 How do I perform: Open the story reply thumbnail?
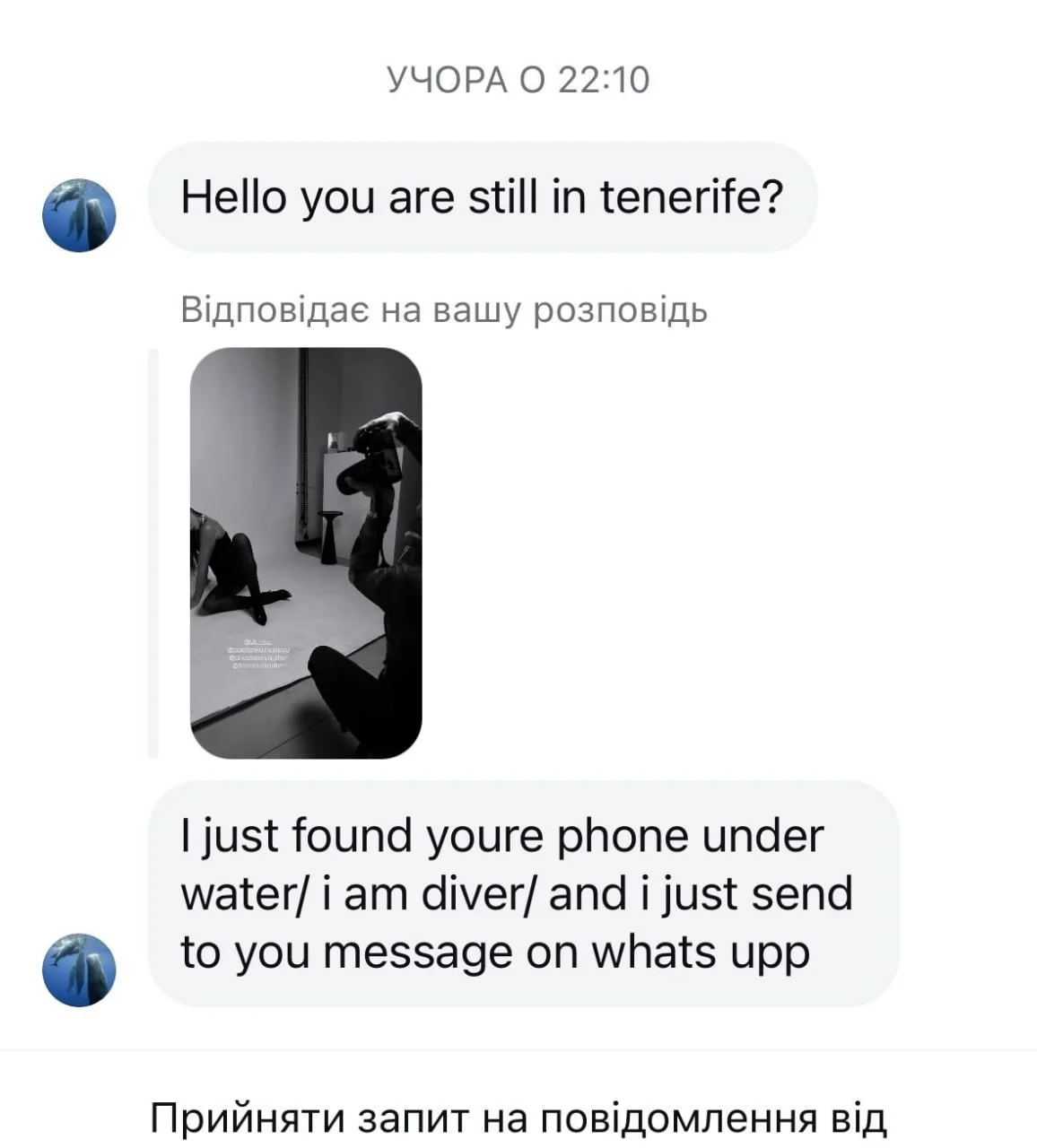[306, 552]
